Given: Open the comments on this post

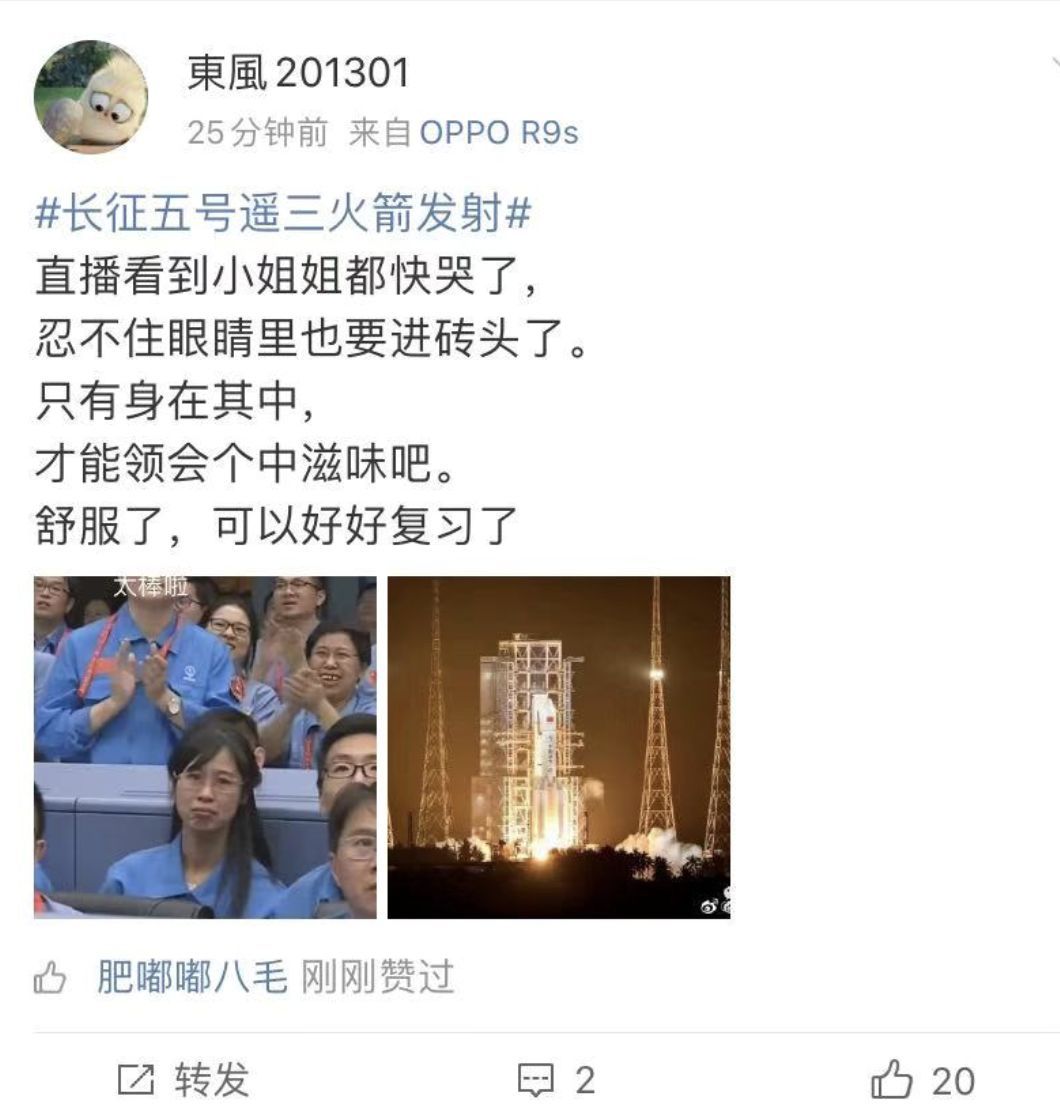Looking at the screenshot, I should coord(556,1080).
